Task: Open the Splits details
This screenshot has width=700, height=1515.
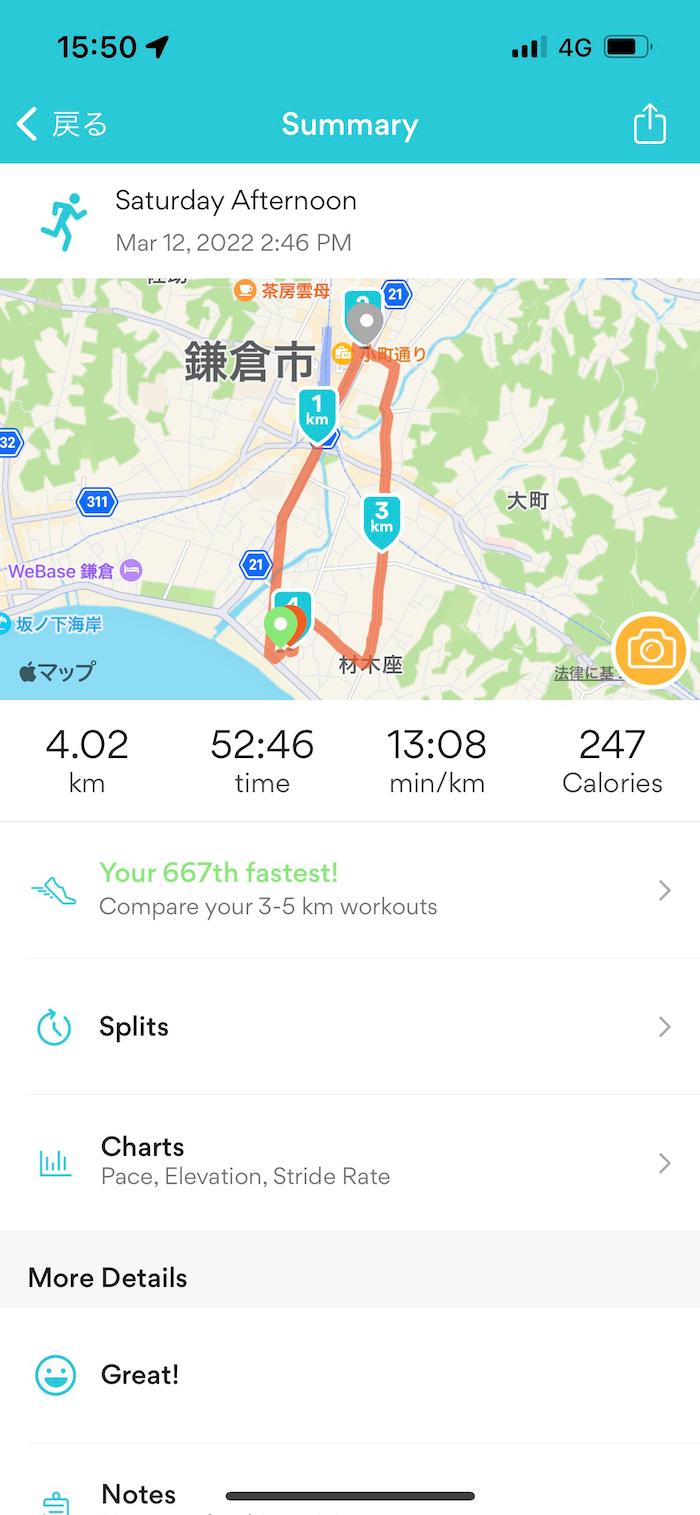Action: click(x=350, y=1027)
